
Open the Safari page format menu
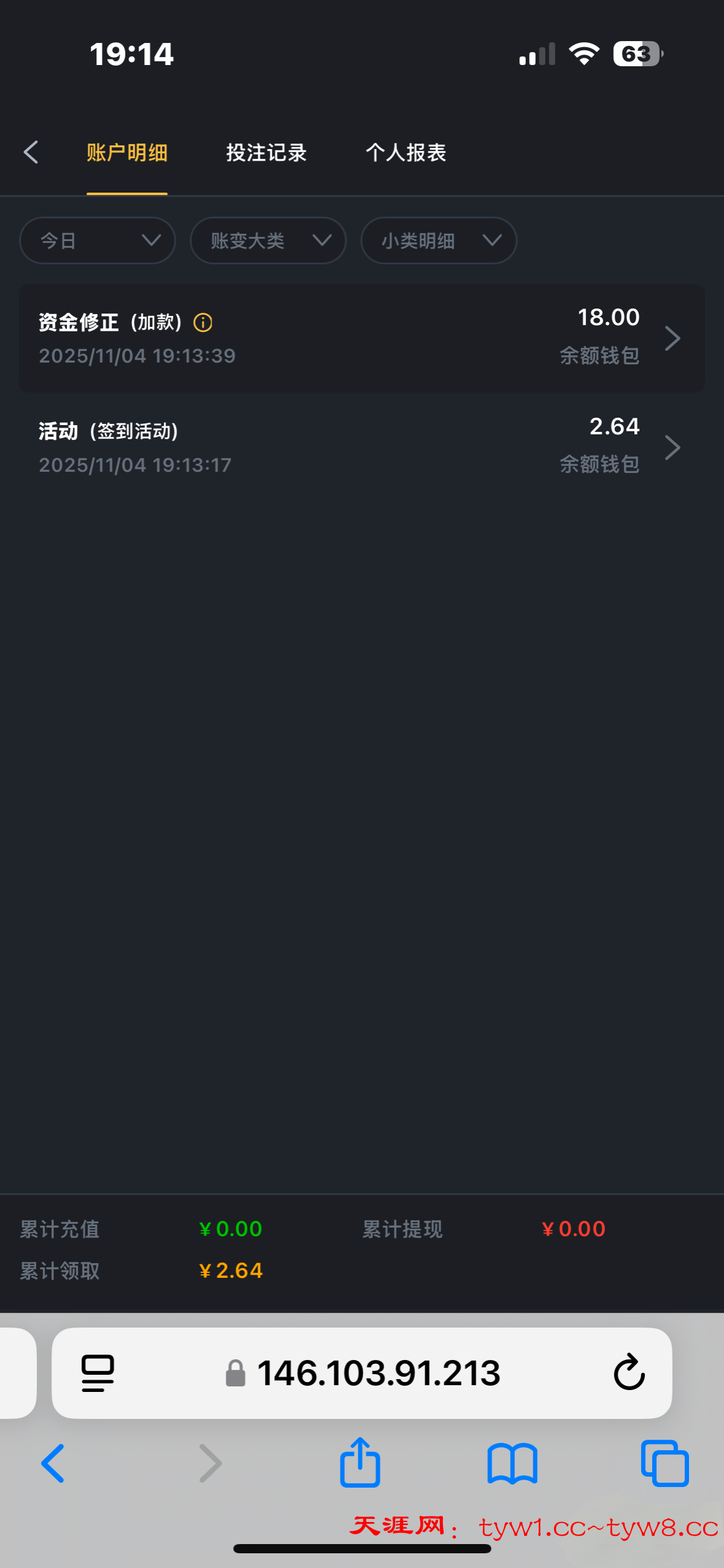pos(98,1373)
